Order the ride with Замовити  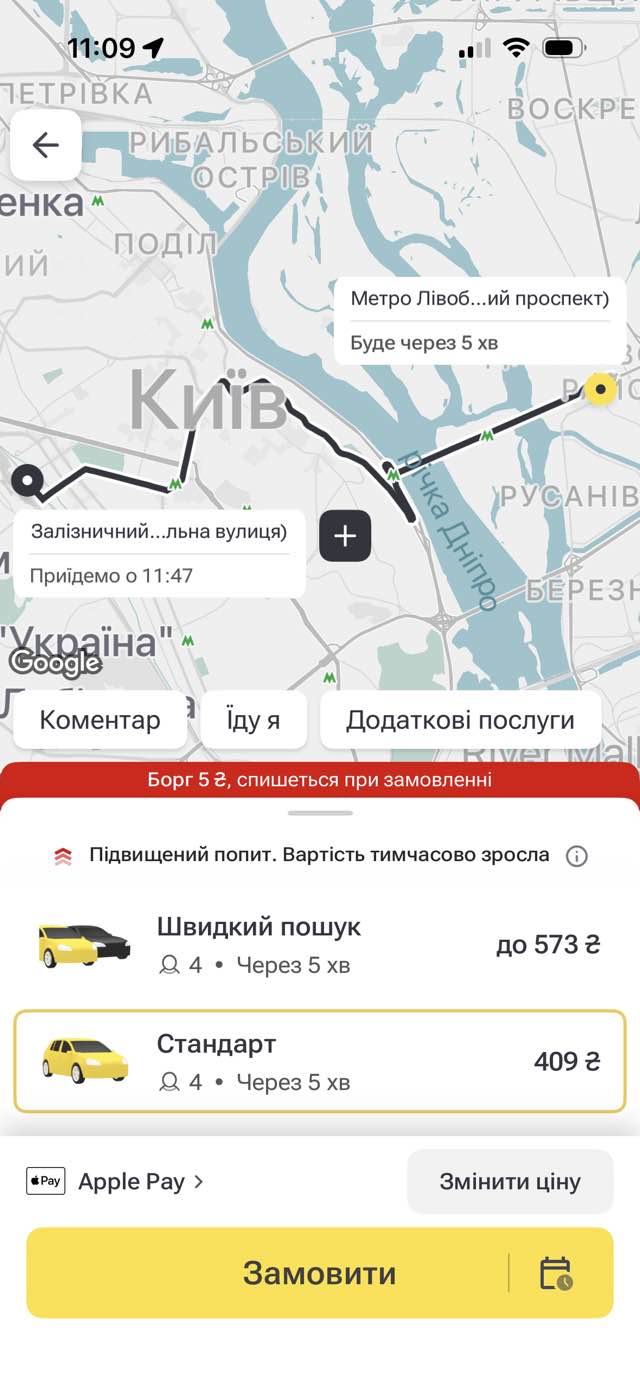click(268, 1273)
